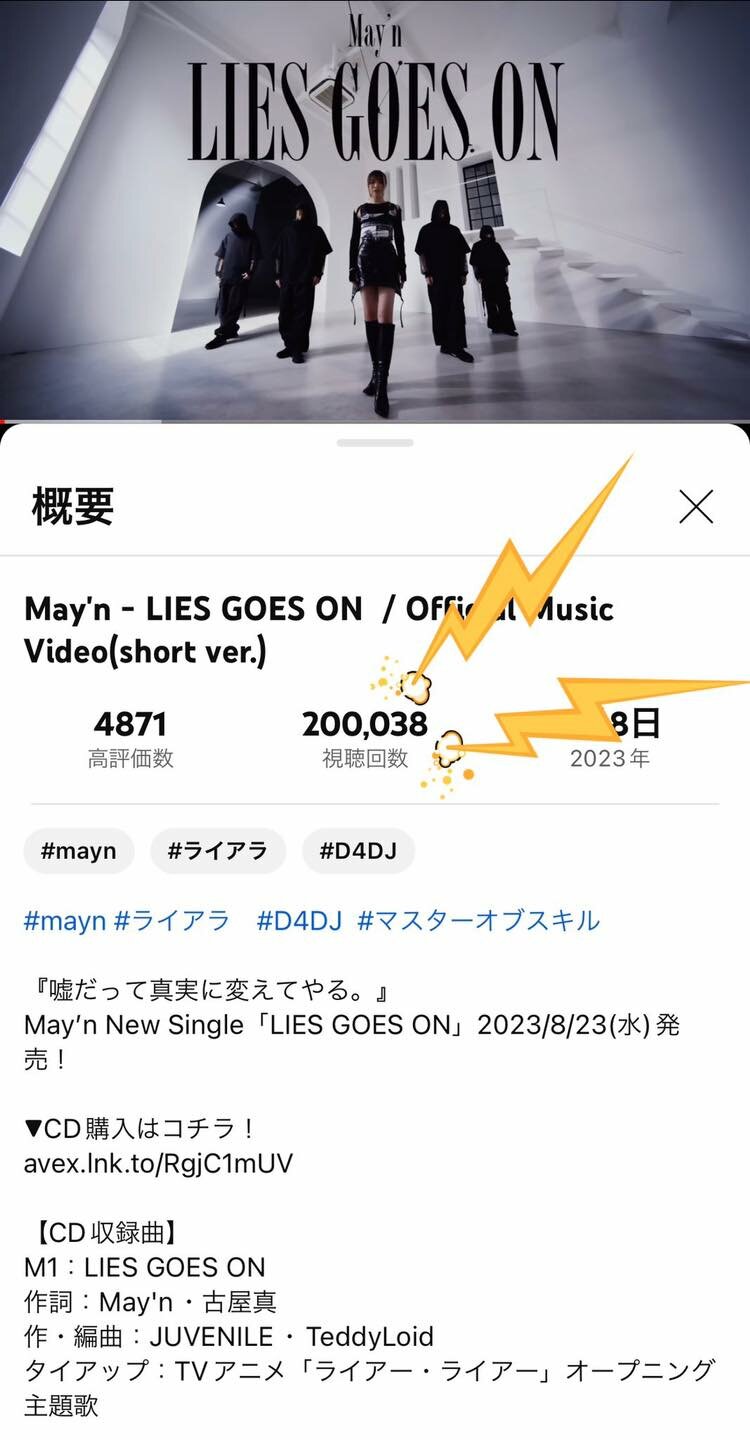Select the #ライアラ hashtag chip
Viewport: 750px width, 1440px height.
click(x=218, y=851)
